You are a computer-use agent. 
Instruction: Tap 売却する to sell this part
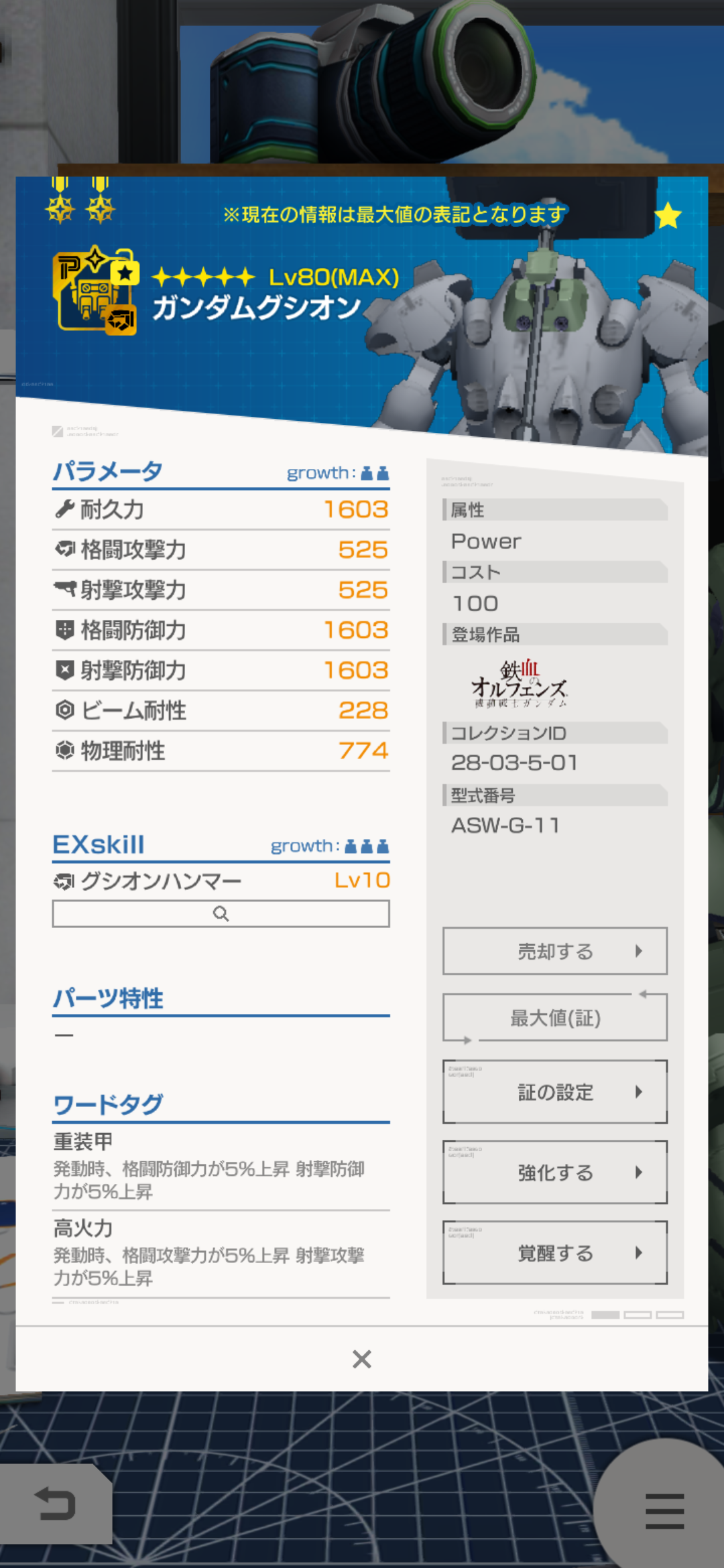[x=555, y=951]
